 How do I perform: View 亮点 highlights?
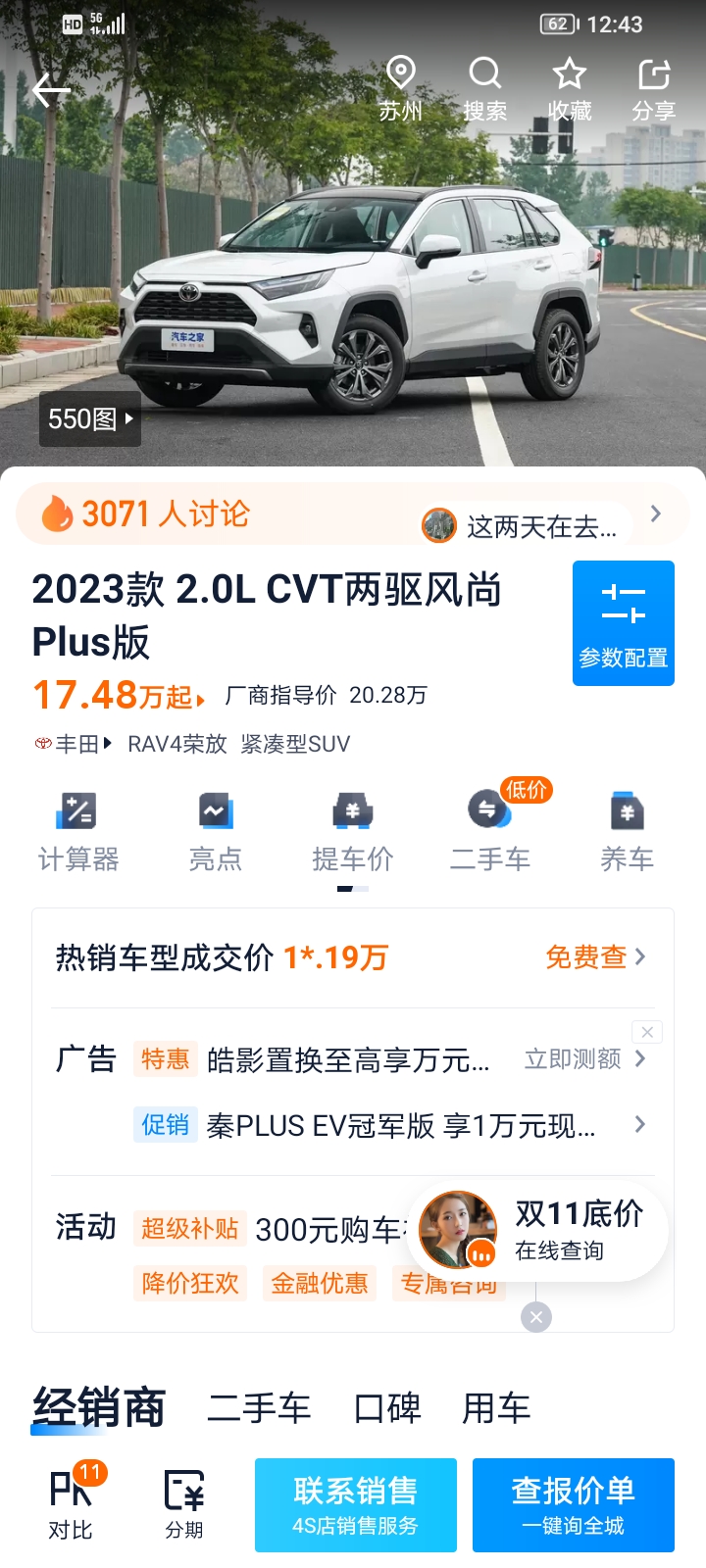[x=215, y=832]
